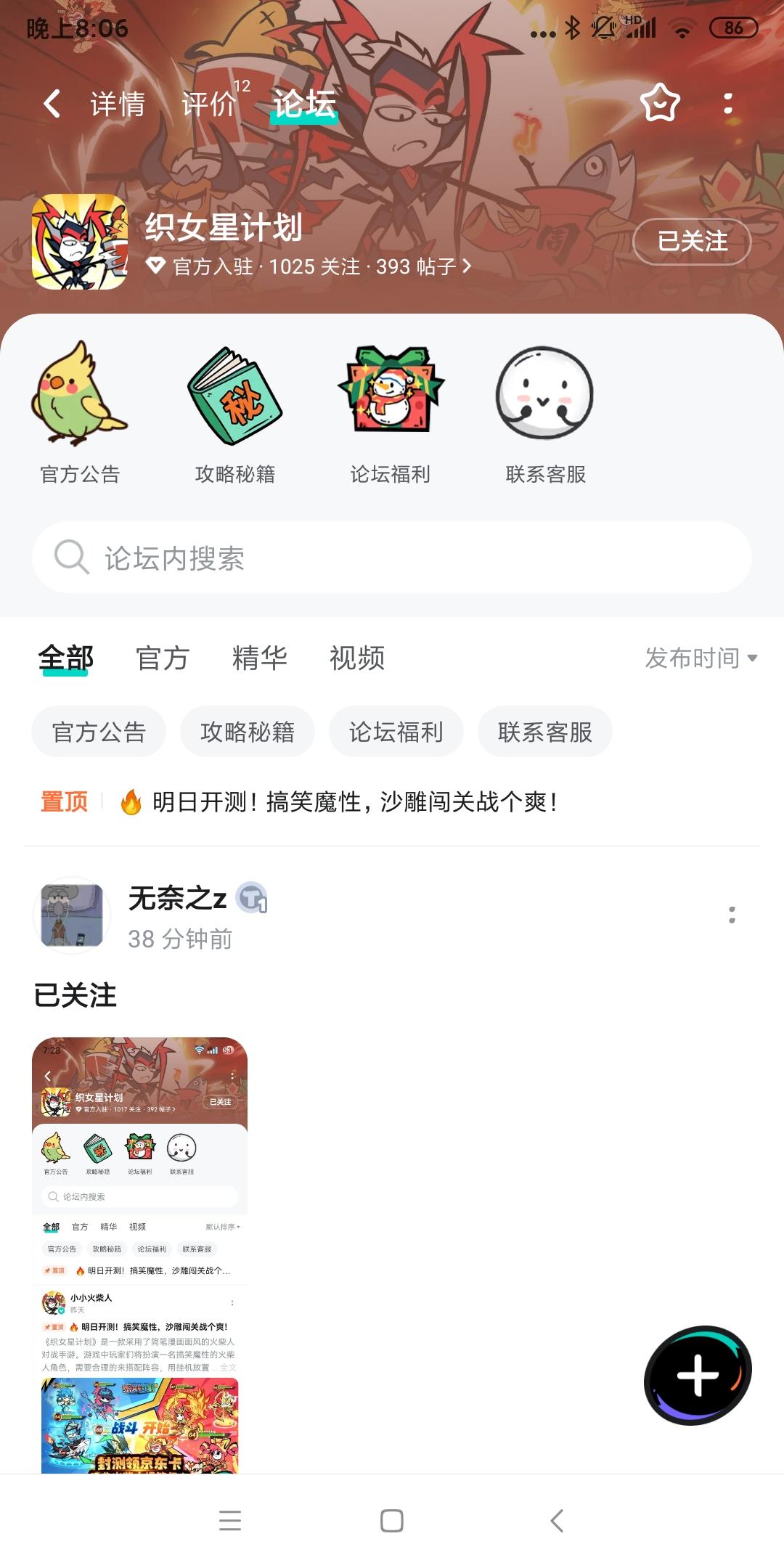This screenshot has width=784, height=1568.
Task: Switch to the 官方 filter tab
Action: point(161,659)
